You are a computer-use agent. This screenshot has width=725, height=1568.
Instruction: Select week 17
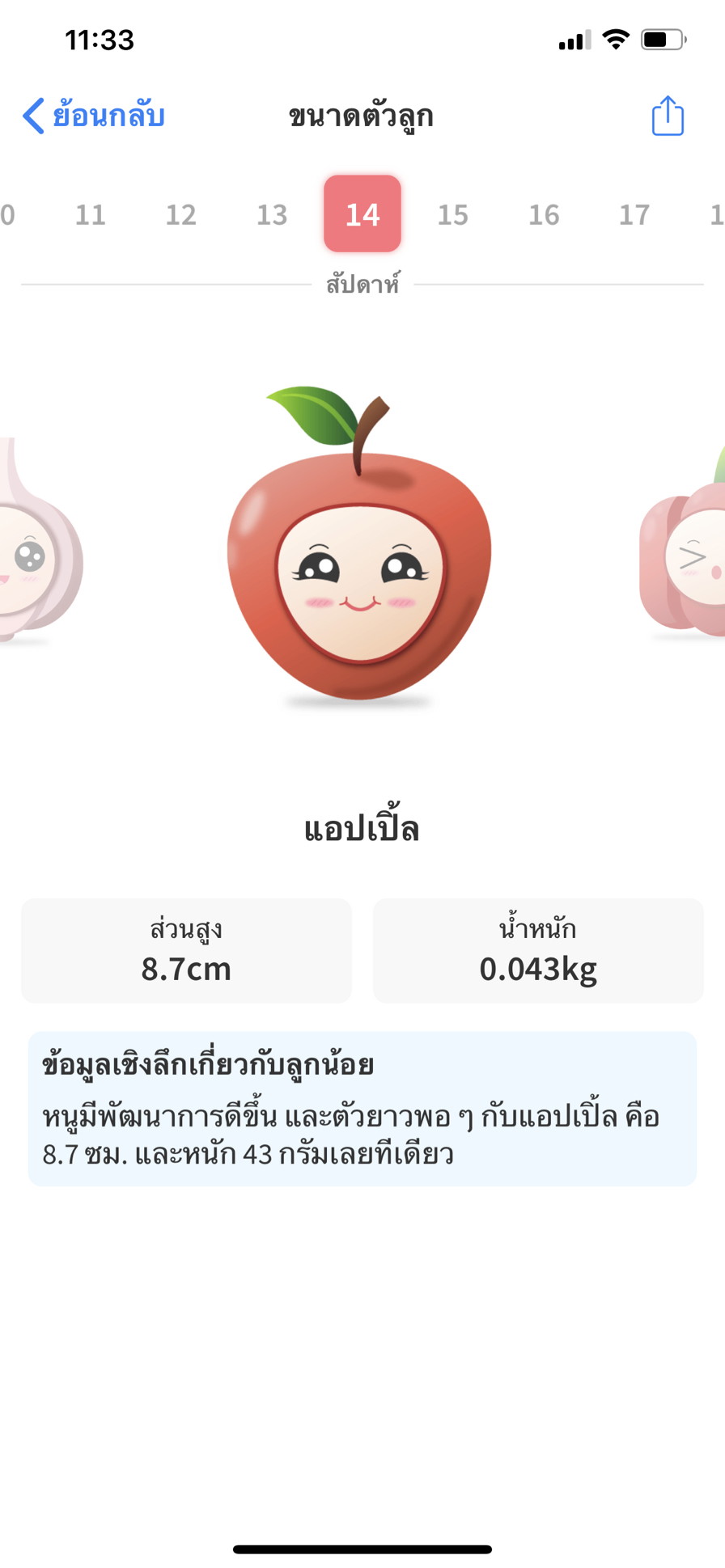point(634,214)
